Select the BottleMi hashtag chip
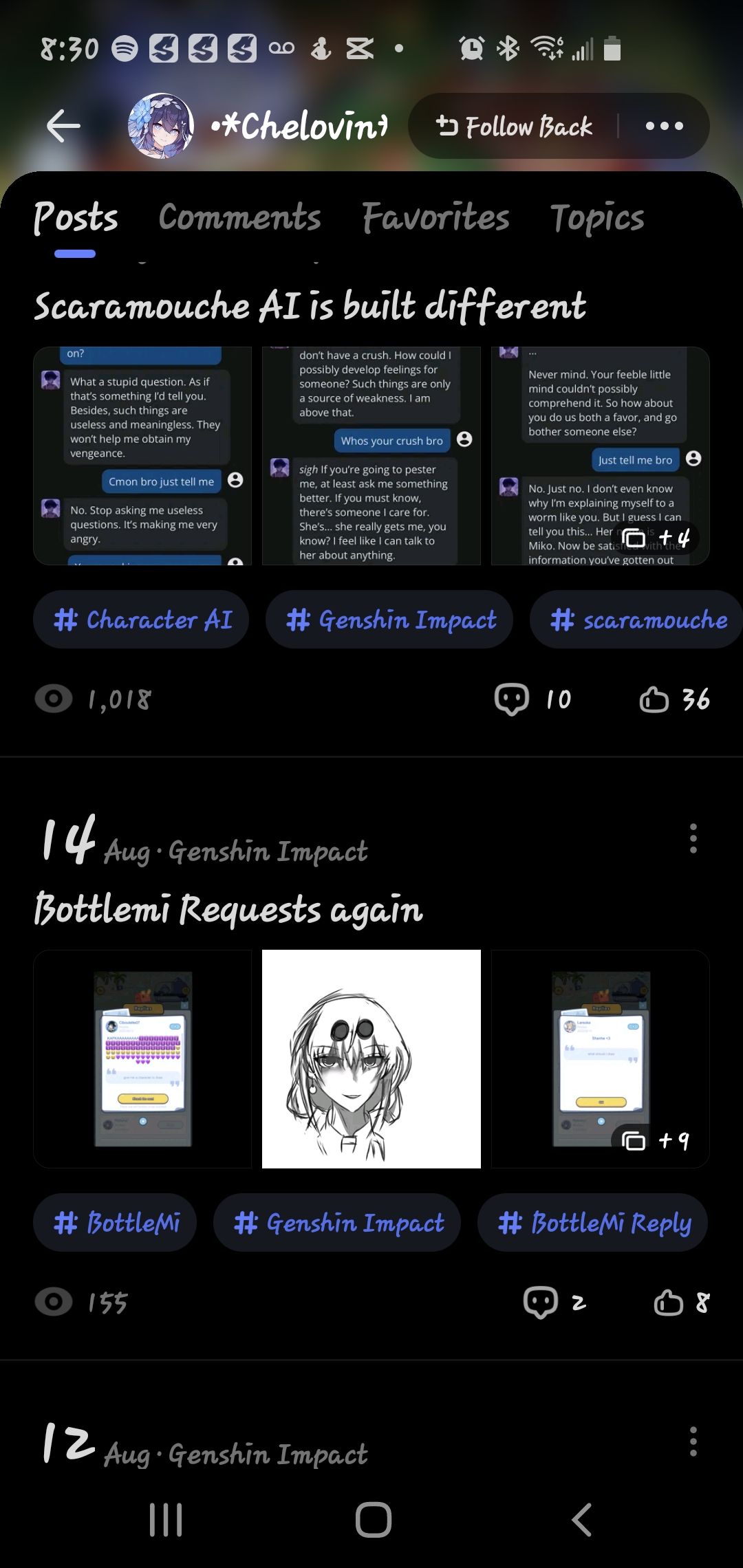Screen dimensions: 743x1568 (116, 1223)
